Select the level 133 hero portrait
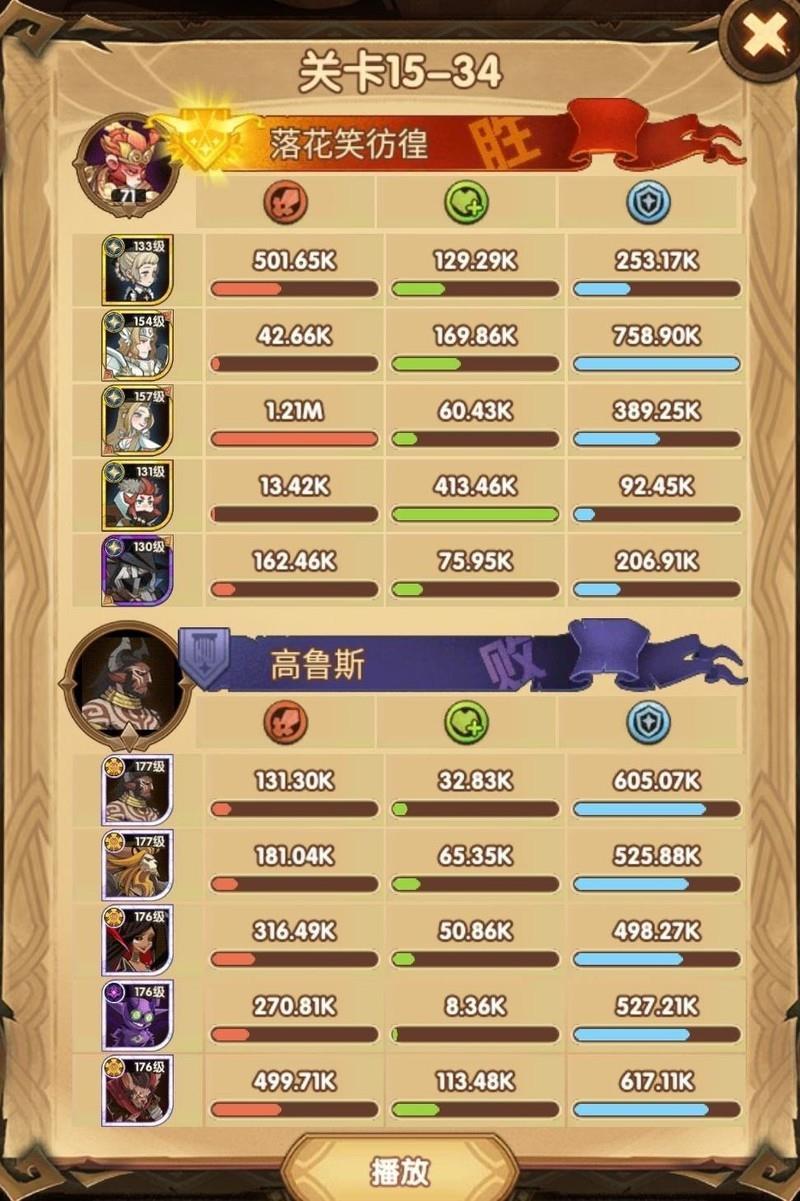Viewport: 800px width, 1201px height. pyautogui.click(x=137, y=270)
